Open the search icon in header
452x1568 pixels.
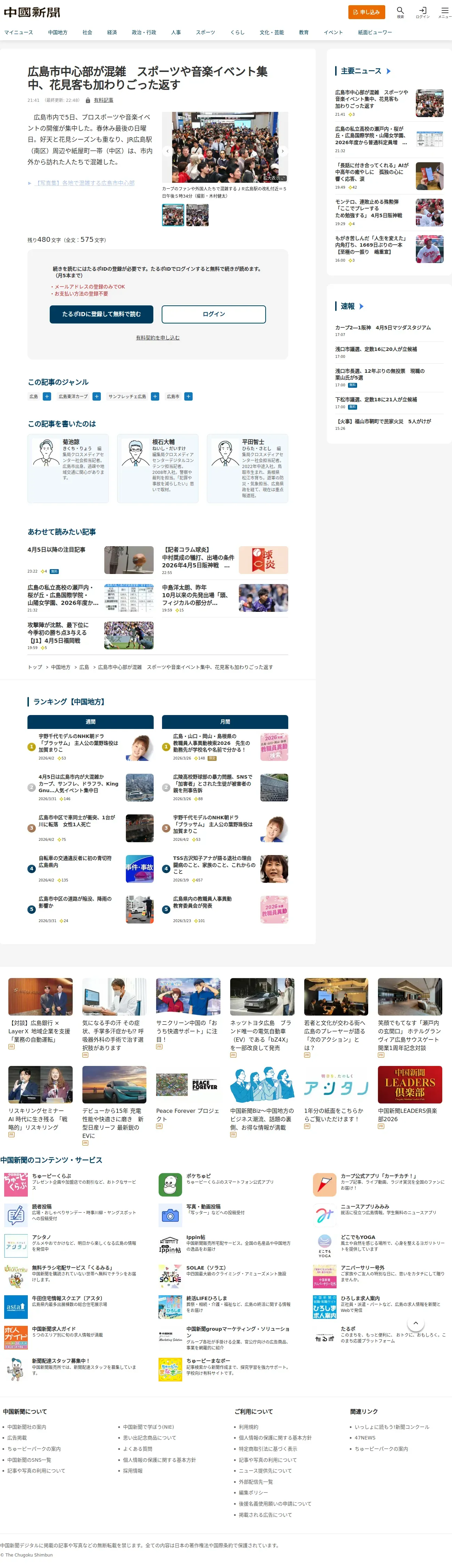(x=400, y=12)
